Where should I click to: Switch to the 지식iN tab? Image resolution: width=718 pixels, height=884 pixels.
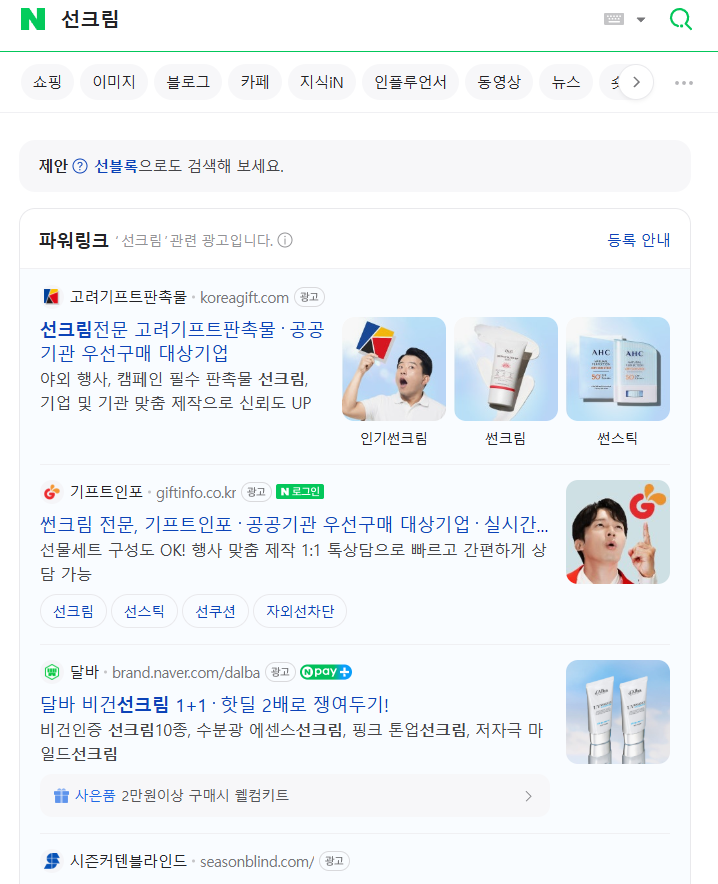tap(321, 82)
